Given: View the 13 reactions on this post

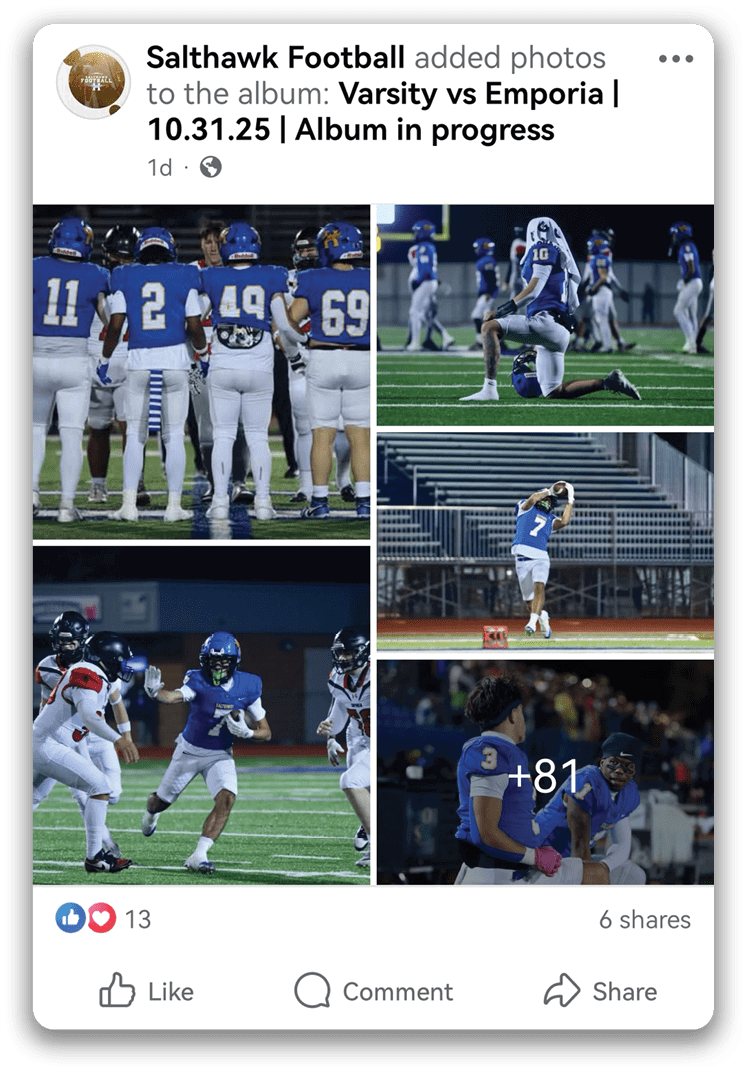Looking at the screenshot, I should (x=104, y=919).
